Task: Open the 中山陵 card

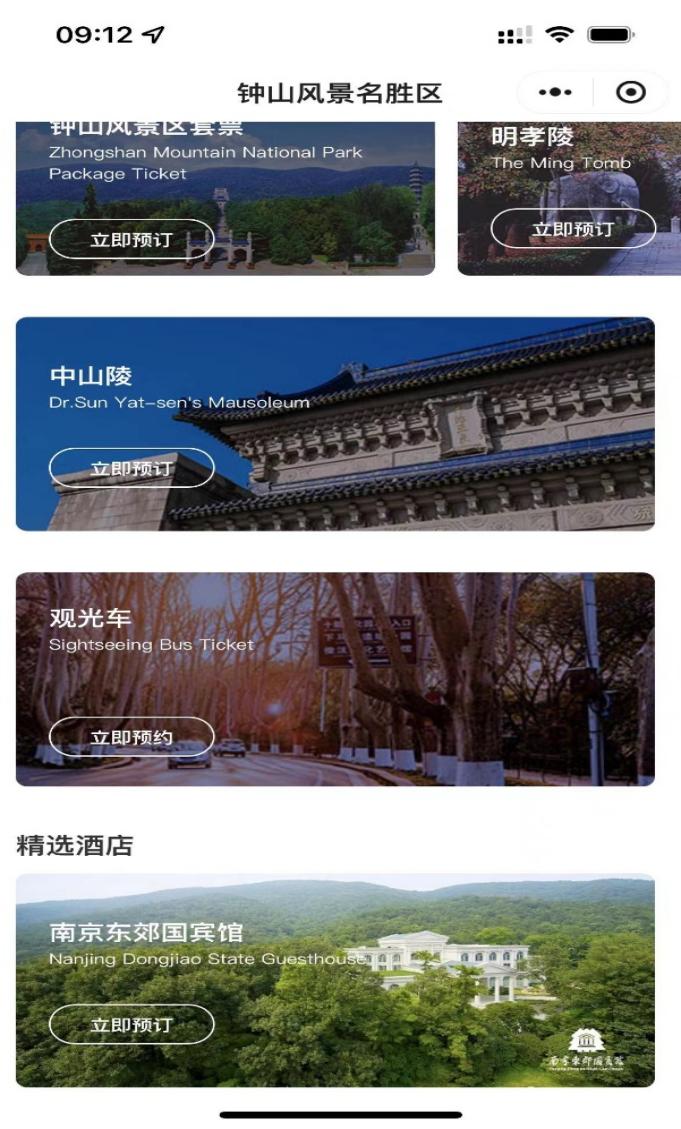Action: coord(400,400)
